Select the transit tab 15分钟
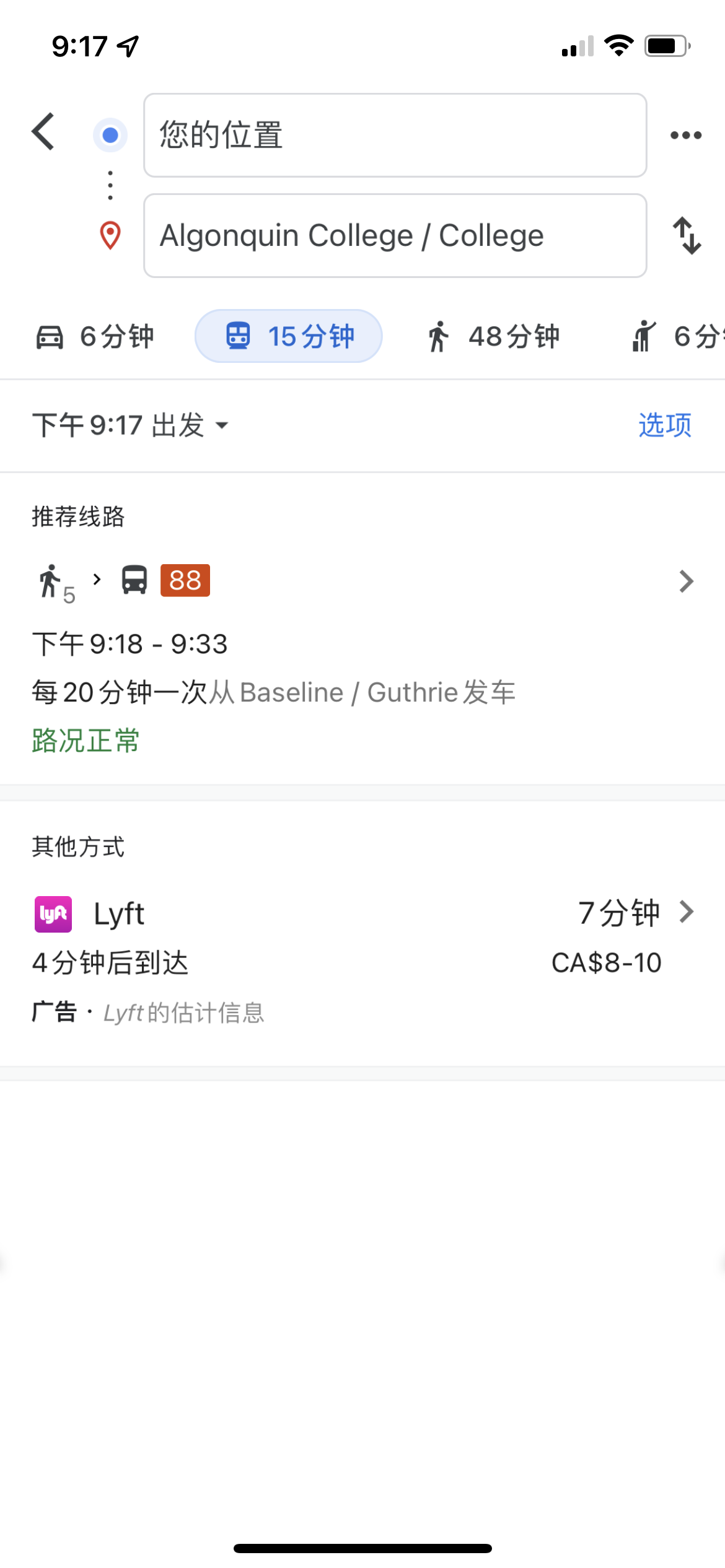725x1568 pixels. coord(289,336)
